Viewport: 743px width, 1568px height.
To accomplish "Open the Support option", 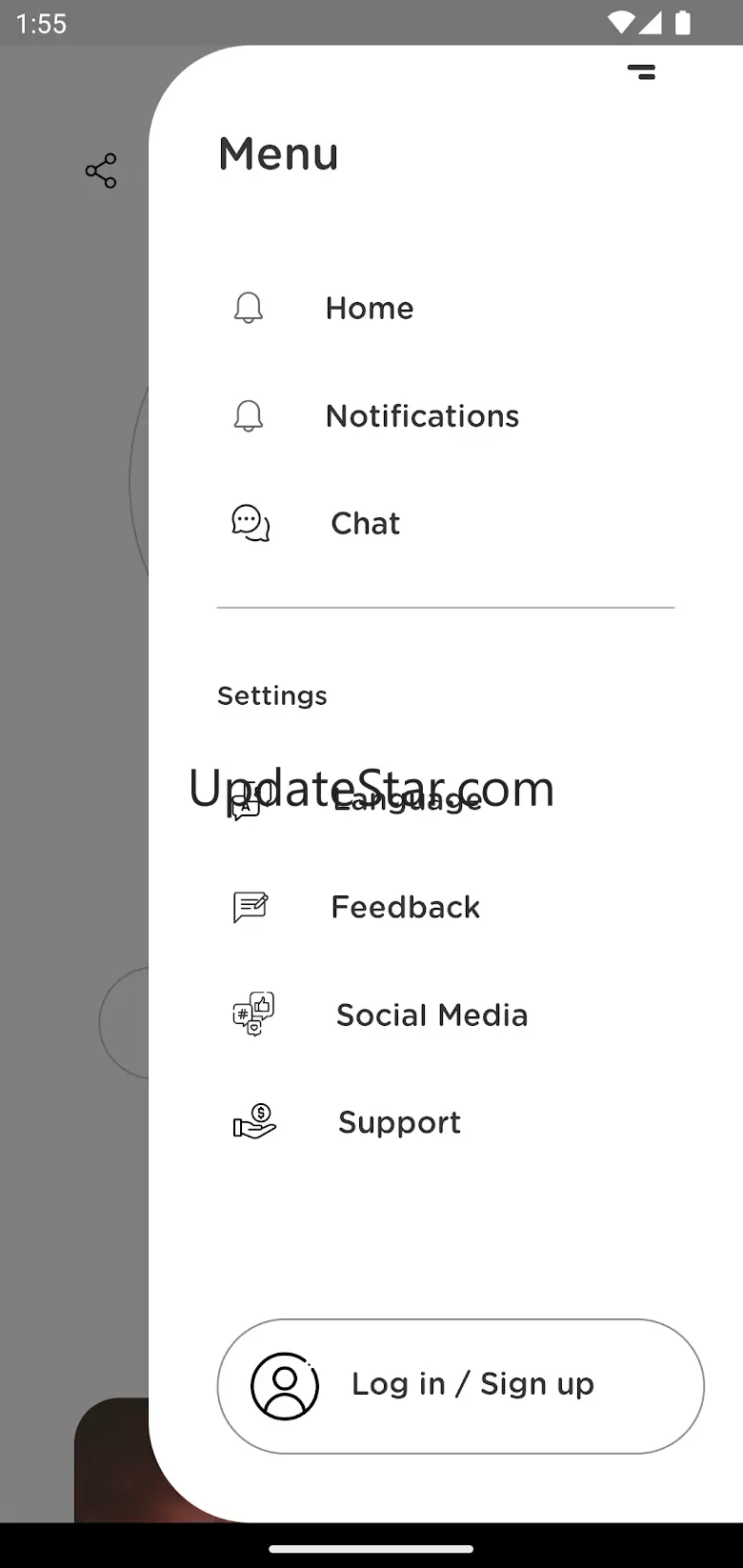I will pyautogui.click(x=399, y=1123).
